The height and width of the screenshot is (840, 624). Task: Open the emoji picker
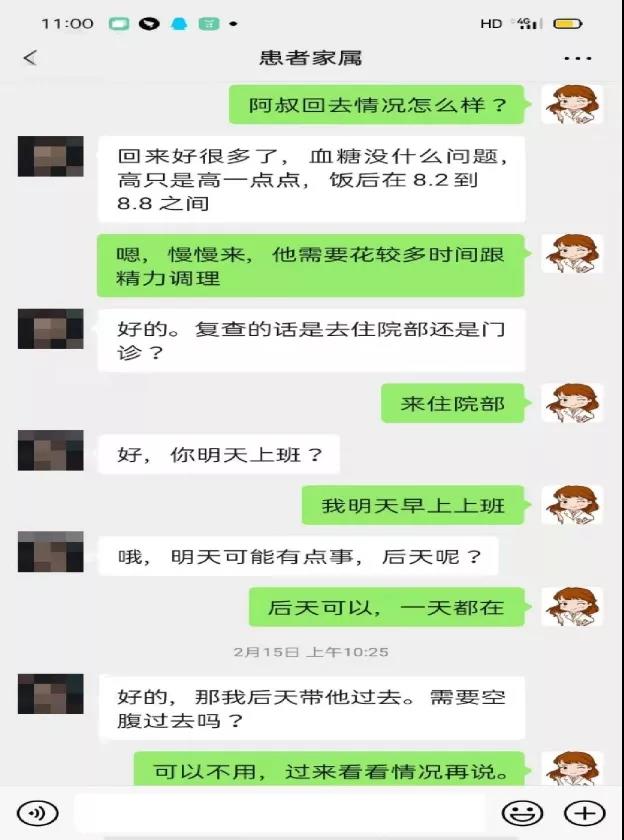click(x=520, y=813)
